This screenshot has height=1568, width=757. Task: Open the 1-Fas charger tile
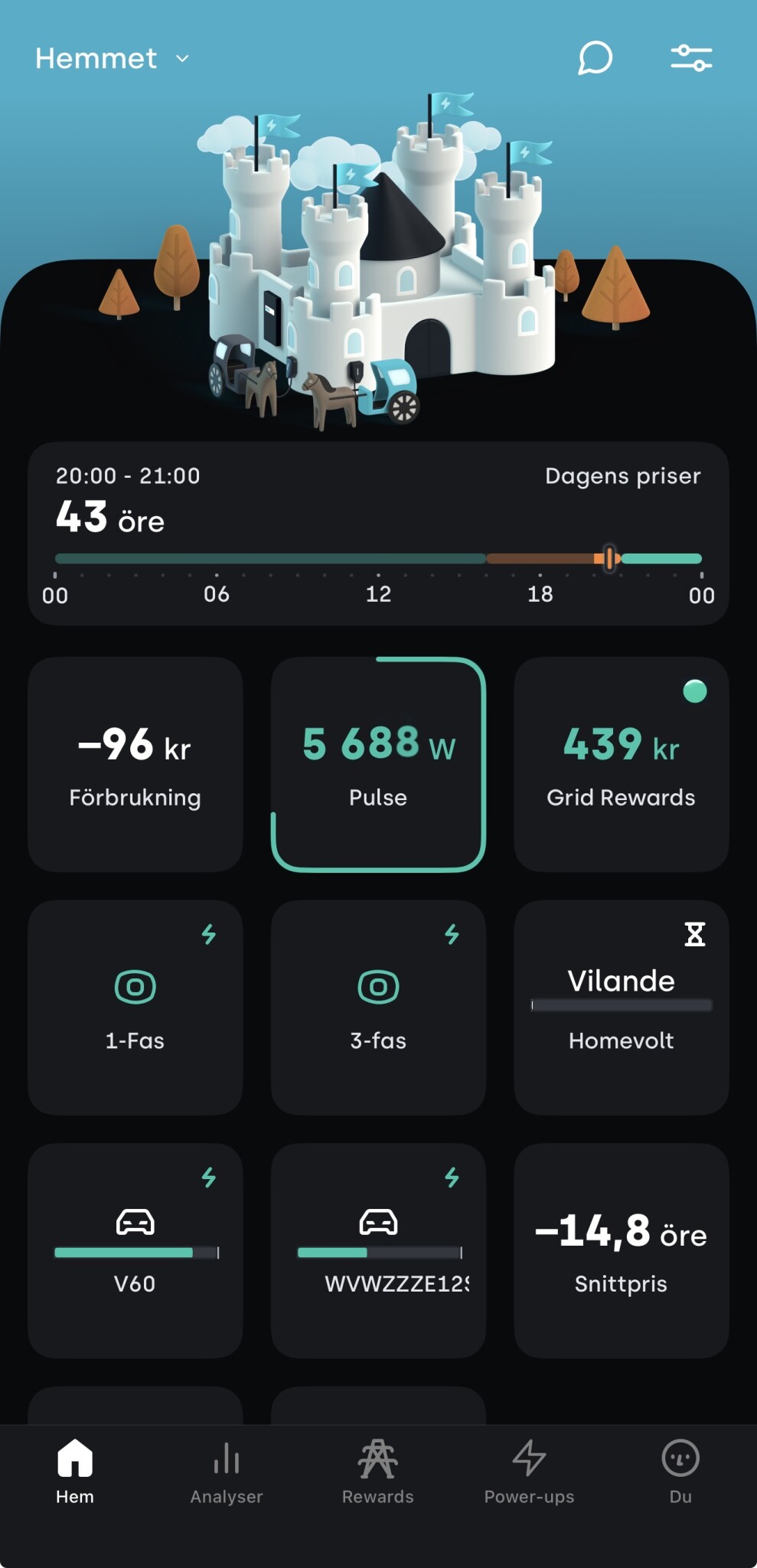[135, 1007]
